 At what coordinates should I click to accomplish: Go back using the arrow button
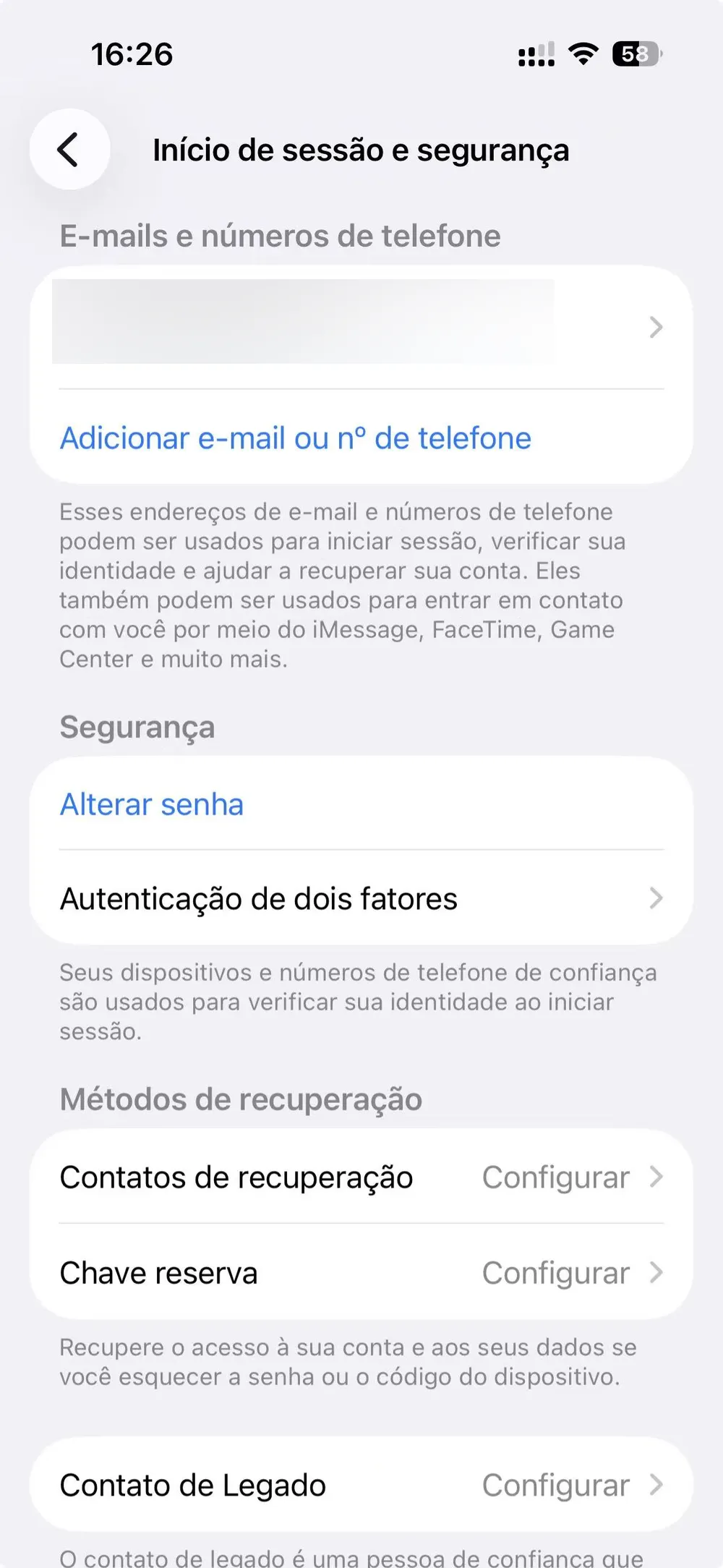pyautogui.click(x=69, y=150)
